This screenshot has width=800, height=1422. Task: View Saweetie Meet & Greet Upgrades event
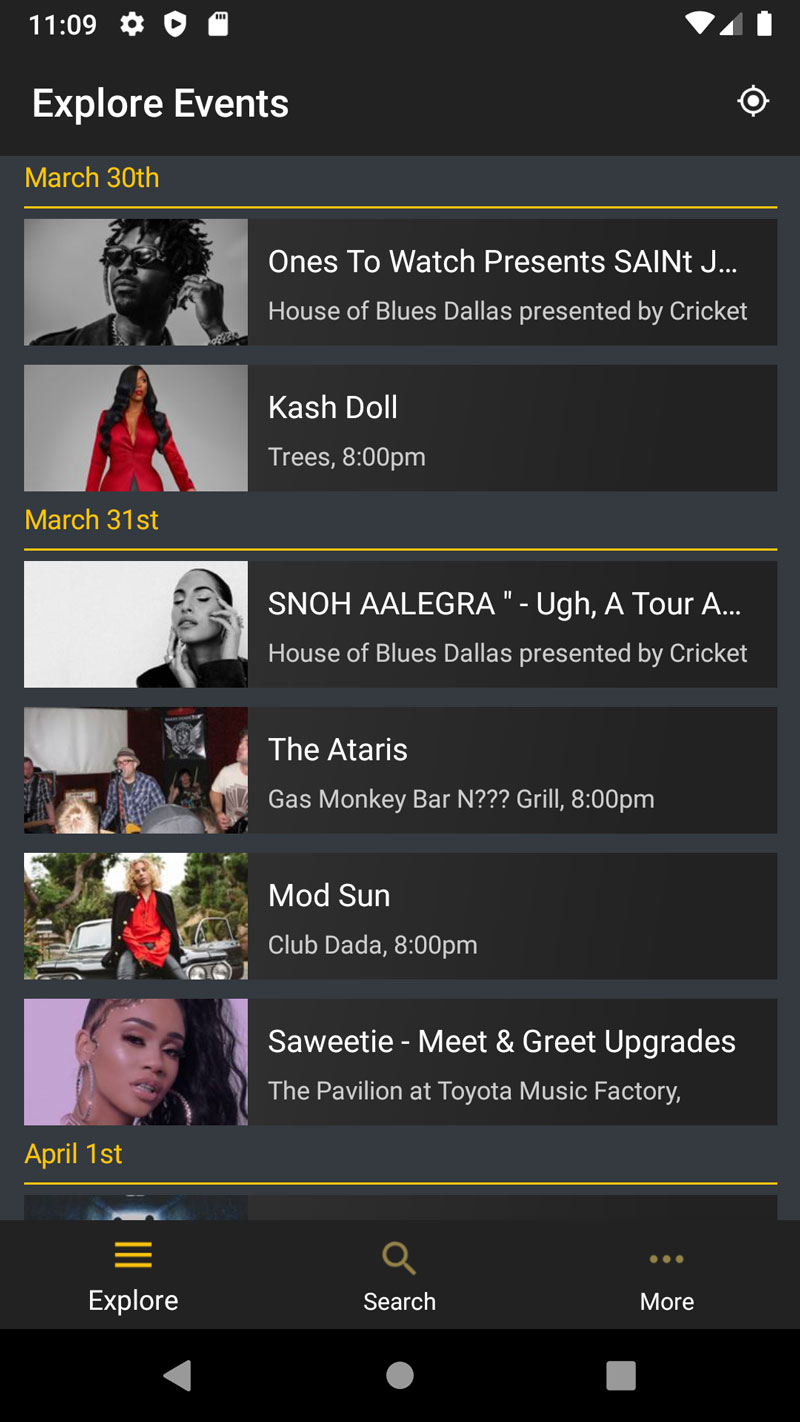400,1062
